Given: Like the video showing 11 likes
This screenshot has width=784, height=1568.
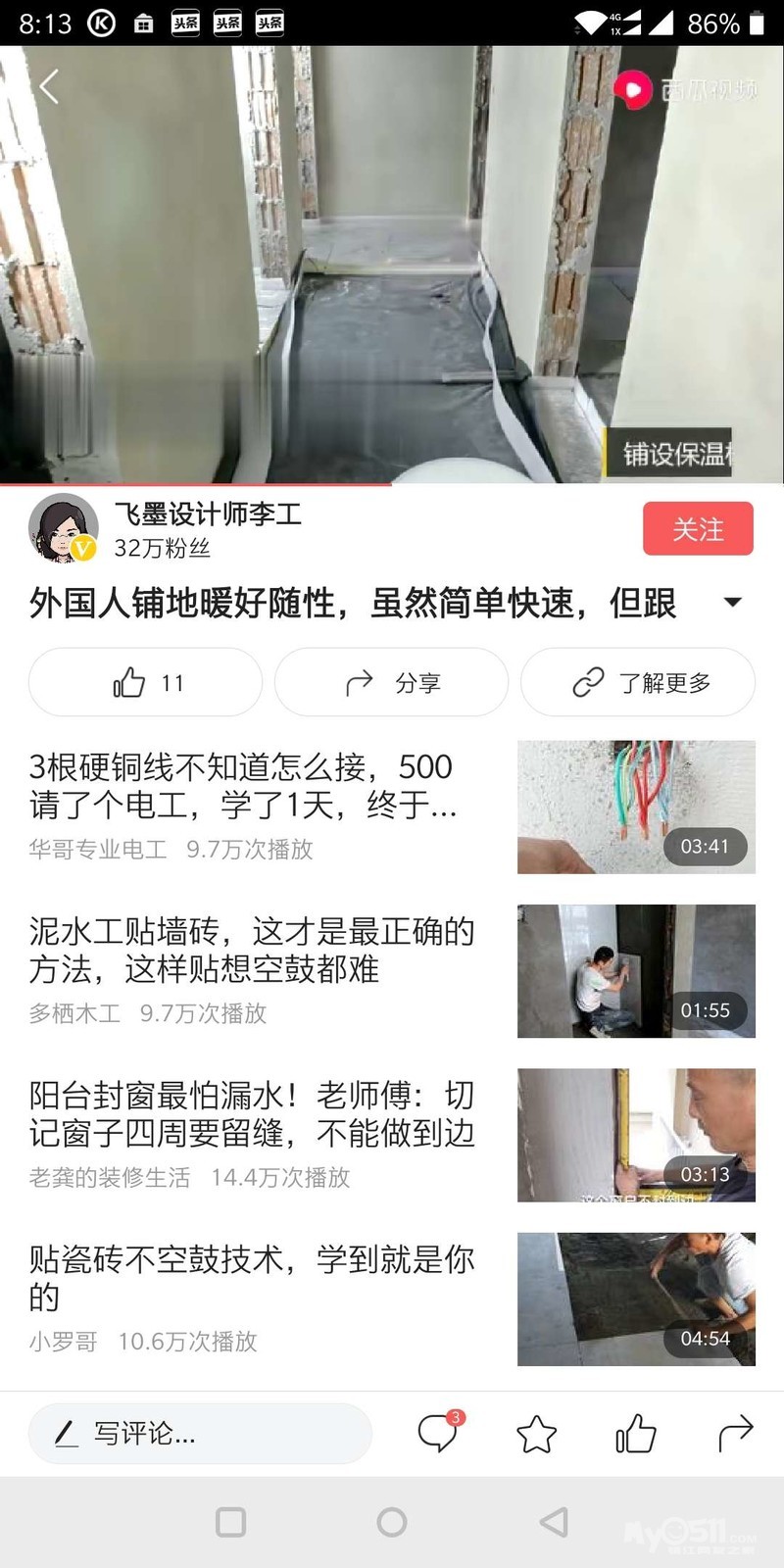Looking at the screenshot, I should click(146, 682).
